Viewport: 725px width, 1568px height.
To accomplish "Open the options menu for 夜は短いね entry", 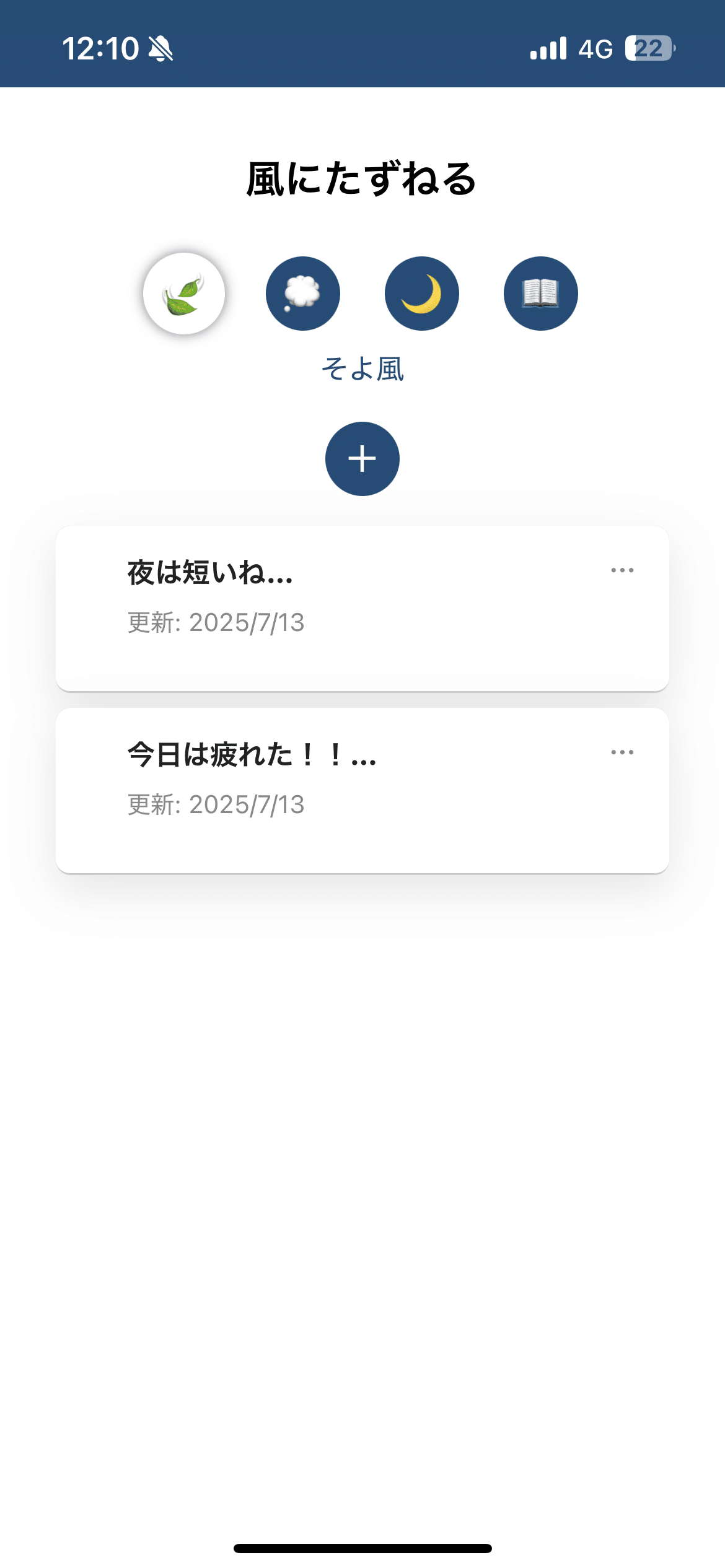I will point(623,570).
